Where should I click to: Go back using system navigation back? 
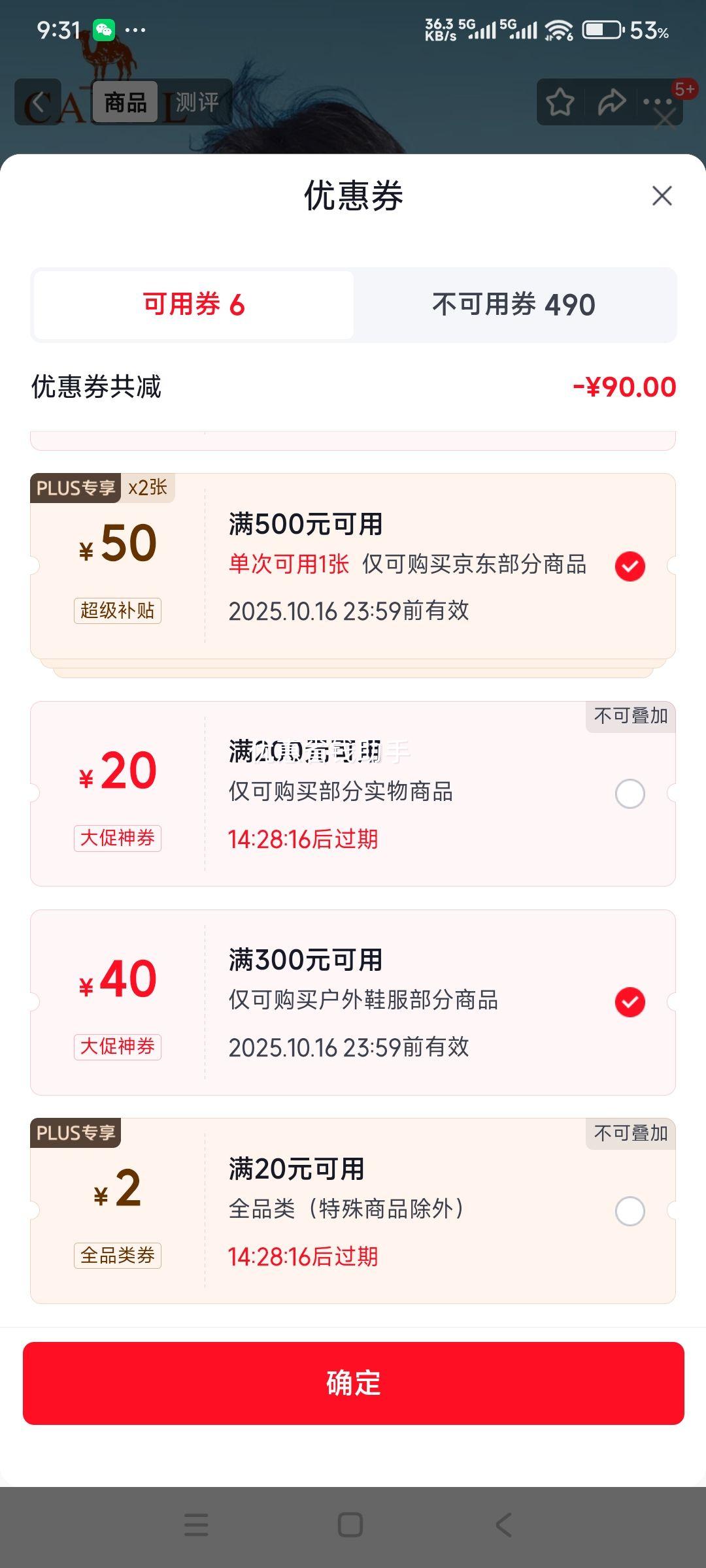pyautogui.click(x=503, y=1525)
